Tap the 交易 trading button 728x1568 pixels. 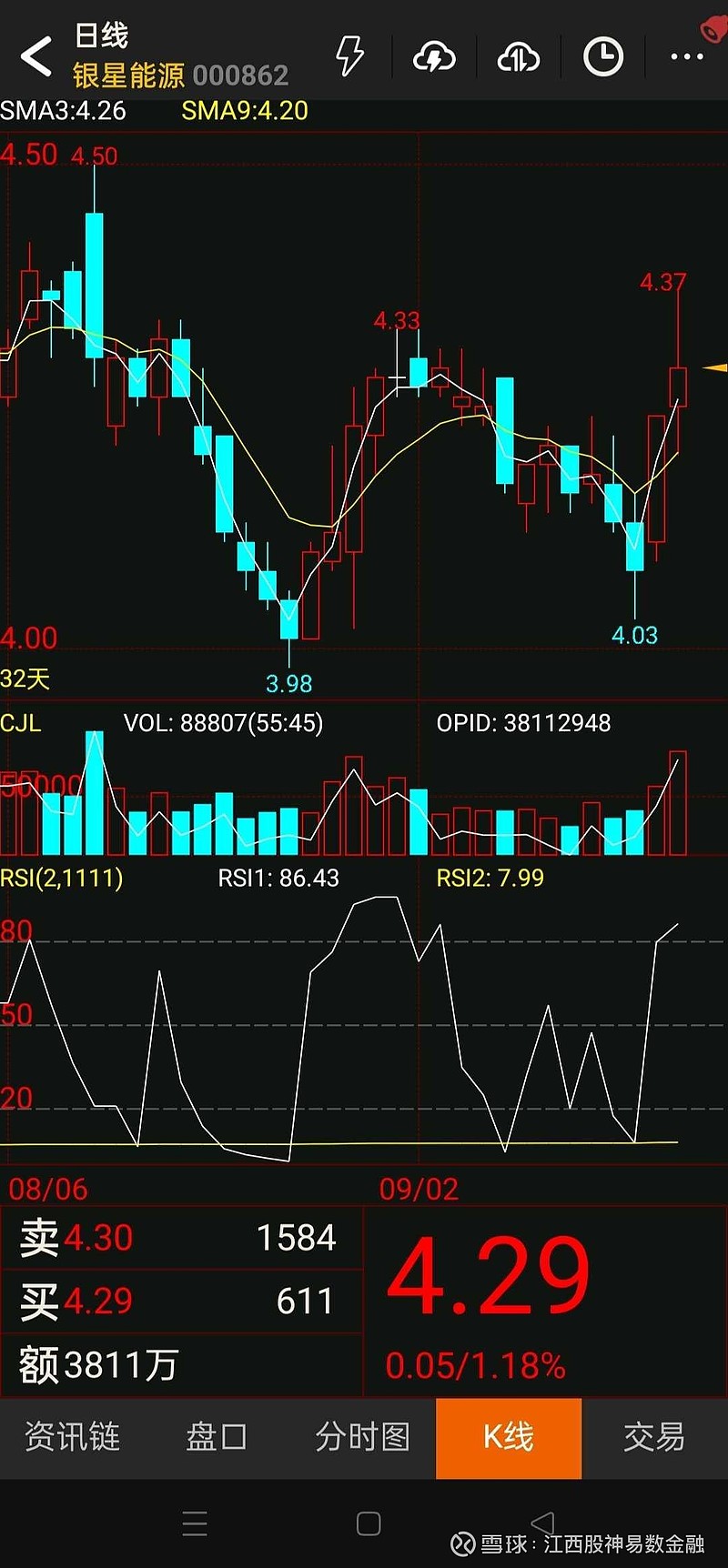click(653, 1438)
